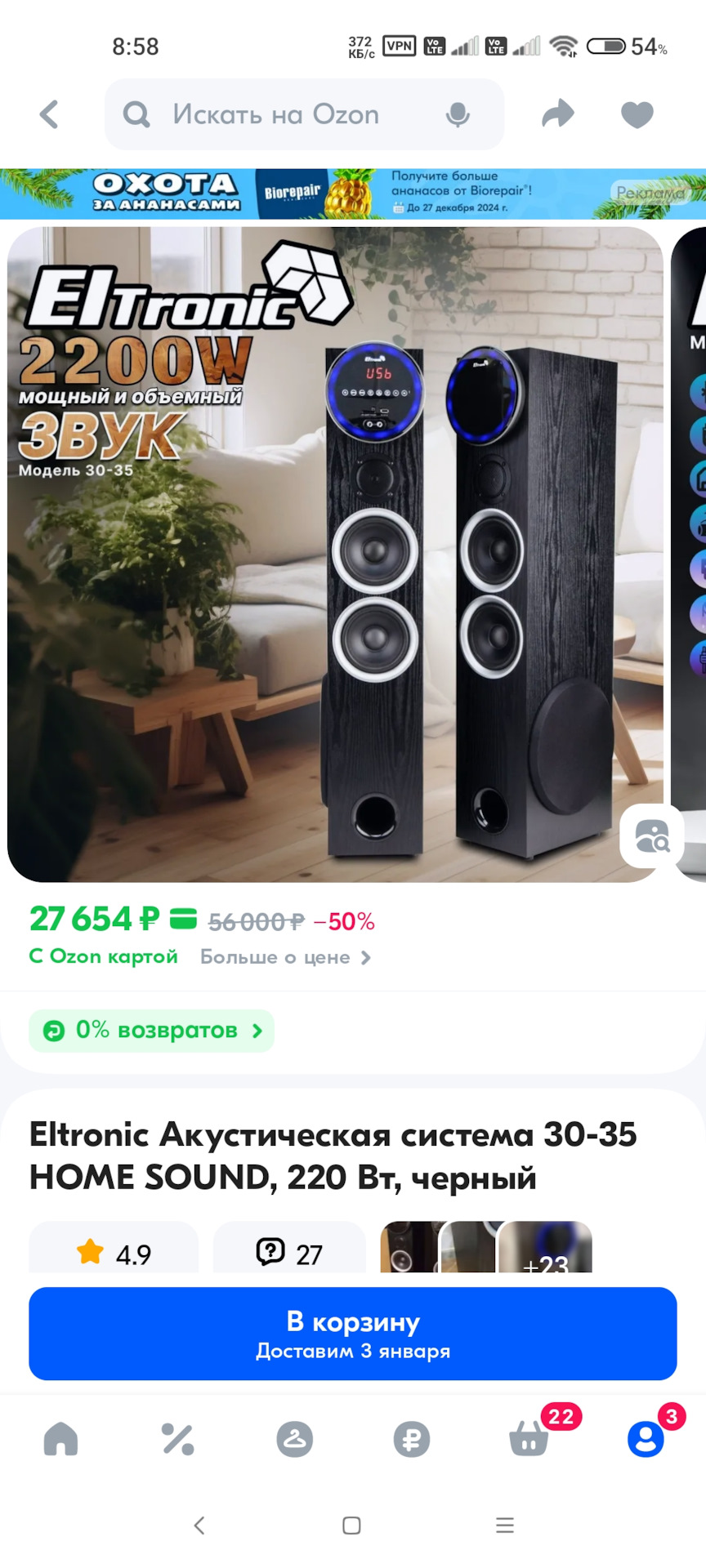Switch to the discounts percent tab
This screenshot has width=706, height=1568.
177,1439
